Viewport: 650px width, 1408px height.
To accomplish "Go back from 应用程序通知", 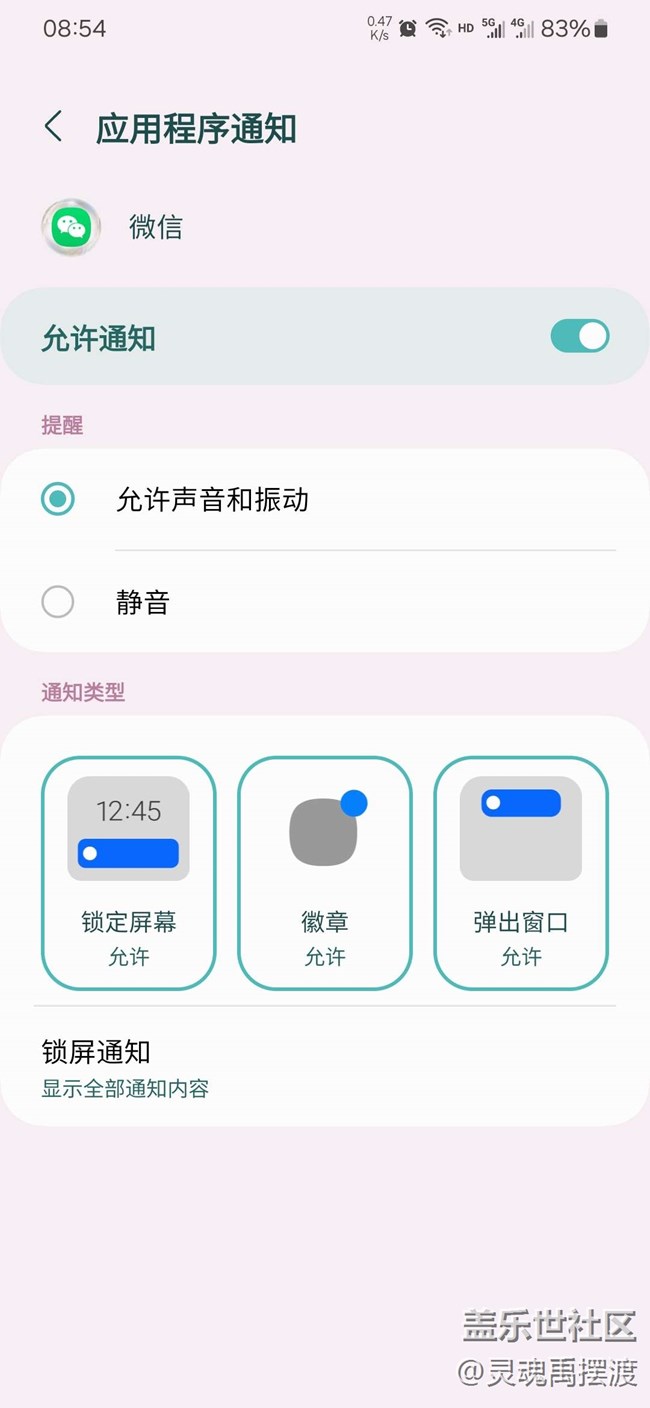I will click(x=54, y=128).
